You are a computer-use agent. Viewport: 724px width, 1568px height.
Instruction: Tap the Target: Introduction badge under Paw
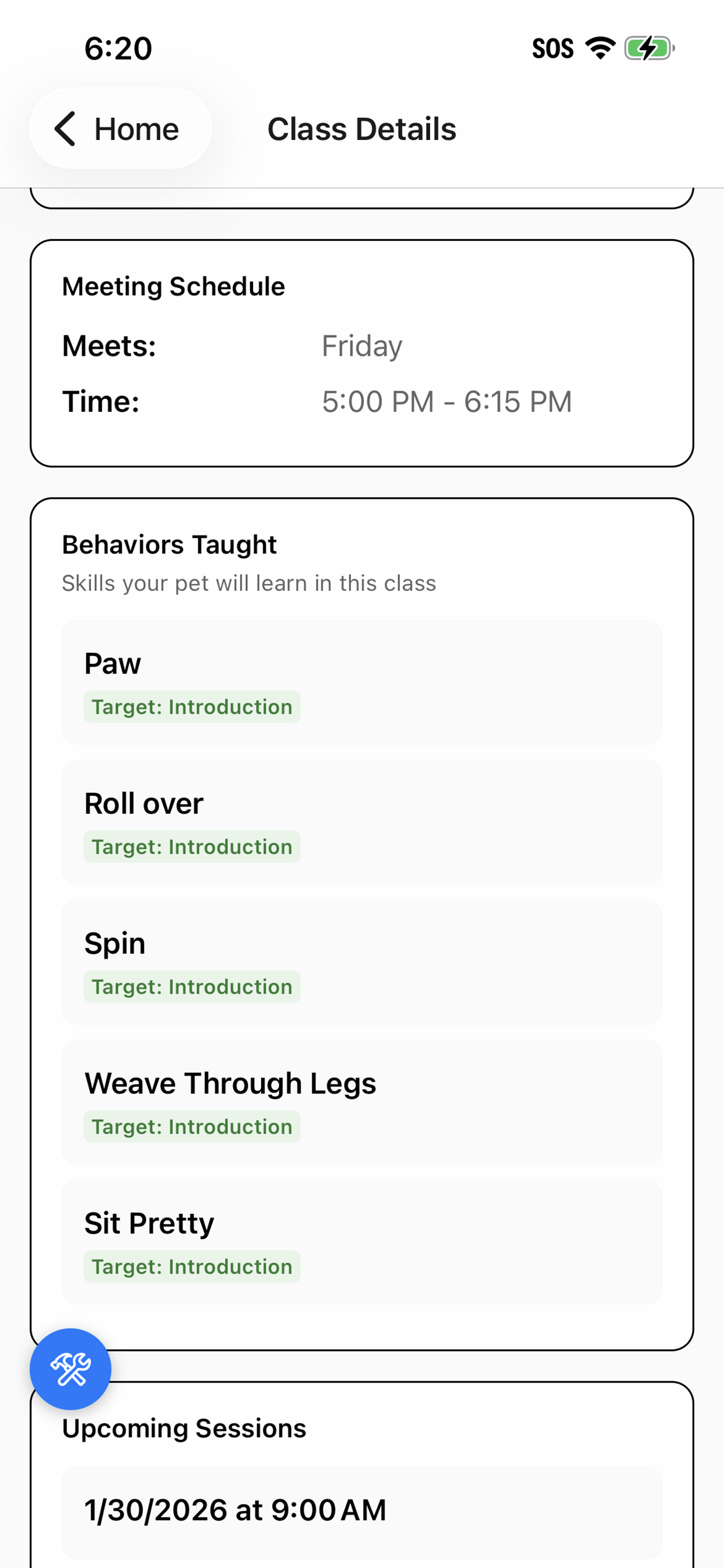click(x=192, y=706)
